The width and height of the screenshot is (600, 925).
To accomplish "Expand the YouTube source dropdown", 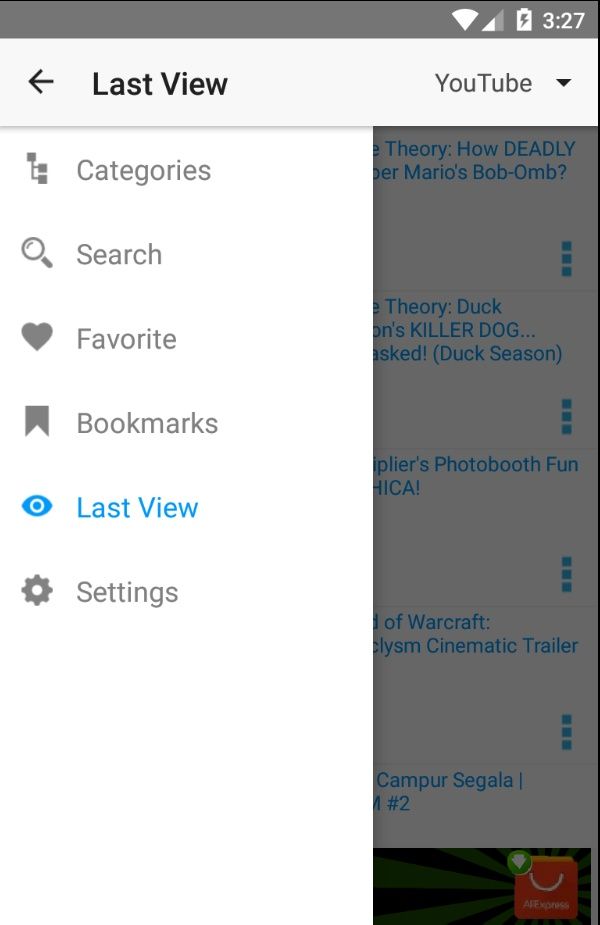I will tap(503, 83).
